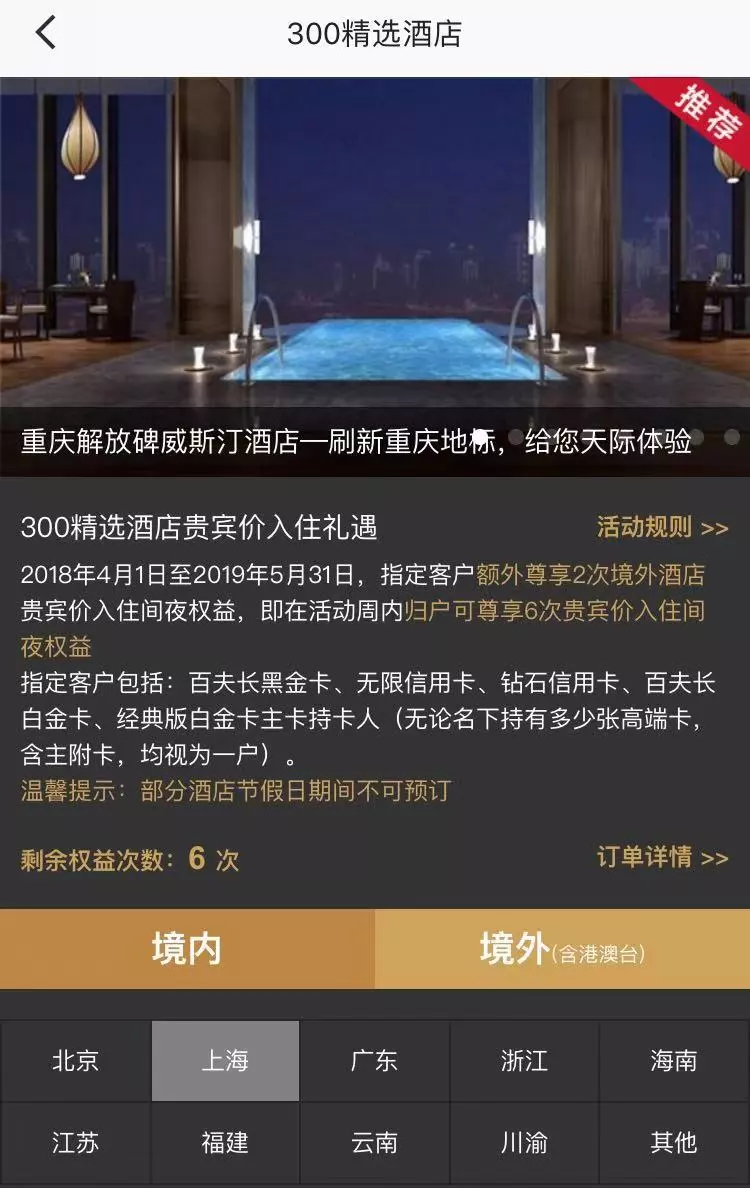Screen dimensions: 750x1188
Task: View 订单详情
Action: (662, 858)
